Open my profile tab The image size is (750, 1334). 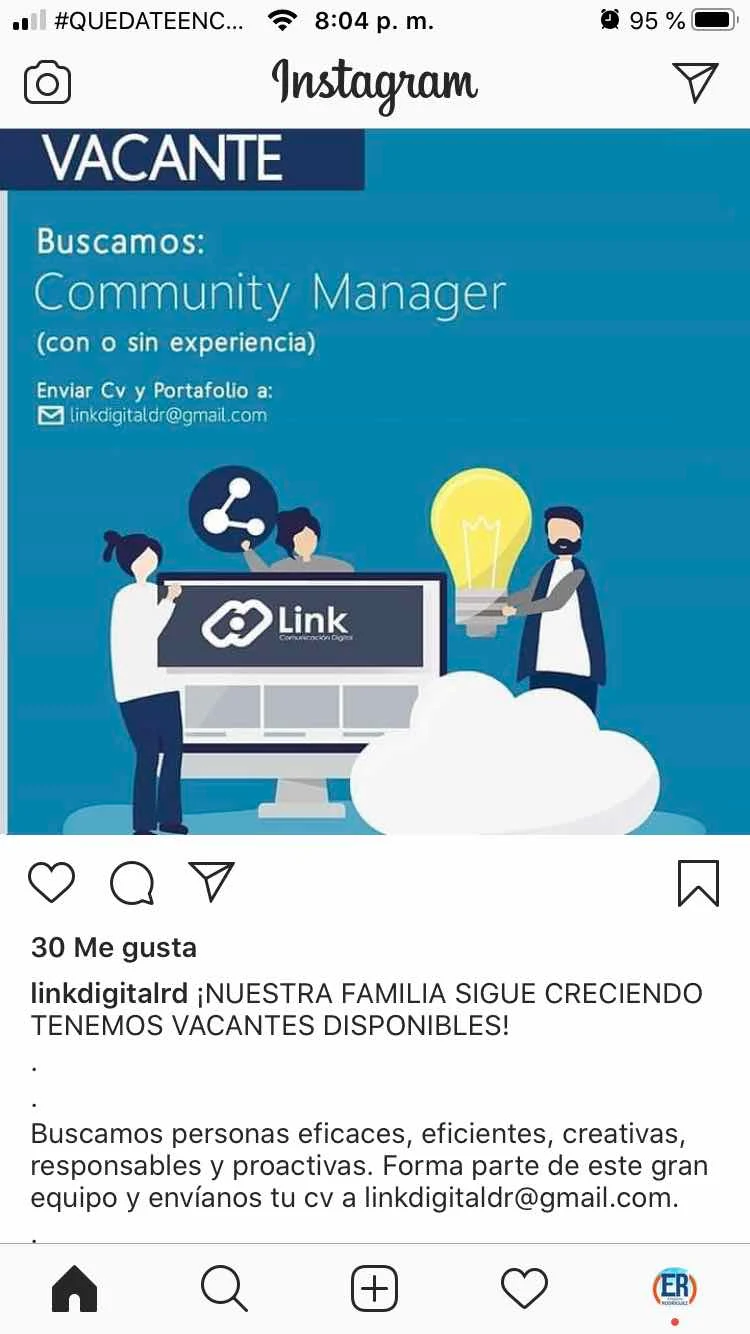tap(674, 1287)
